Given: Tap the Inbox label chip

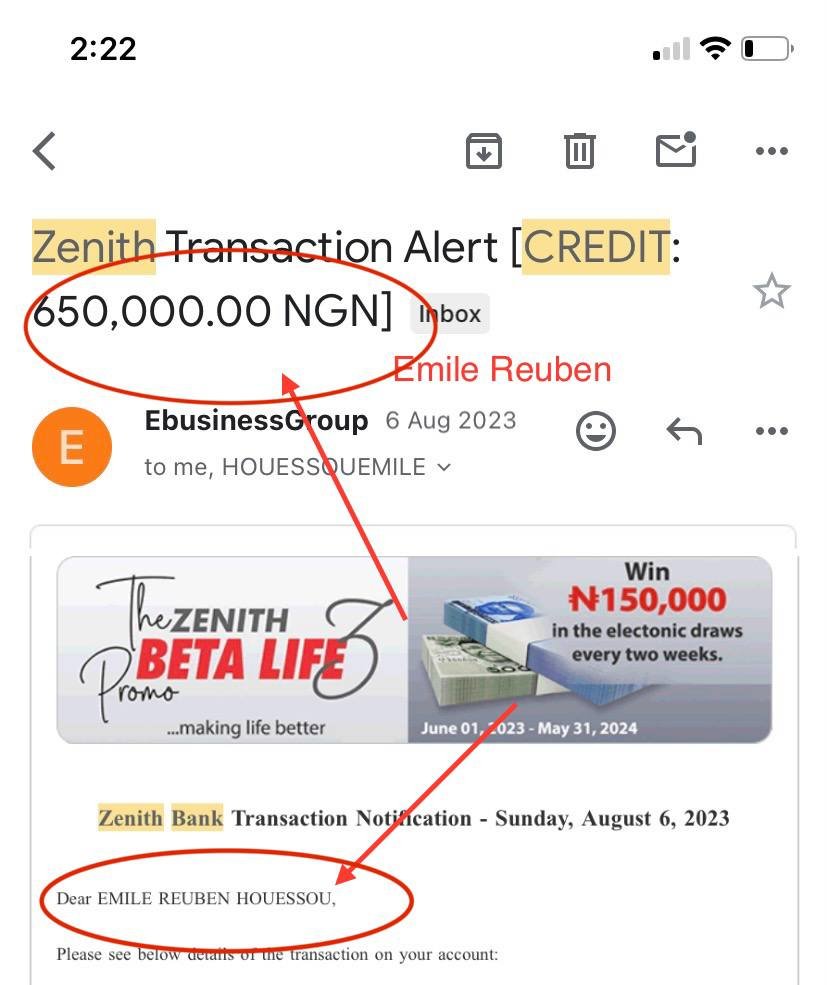Looking at the screenshot, I should pos(450,314).
